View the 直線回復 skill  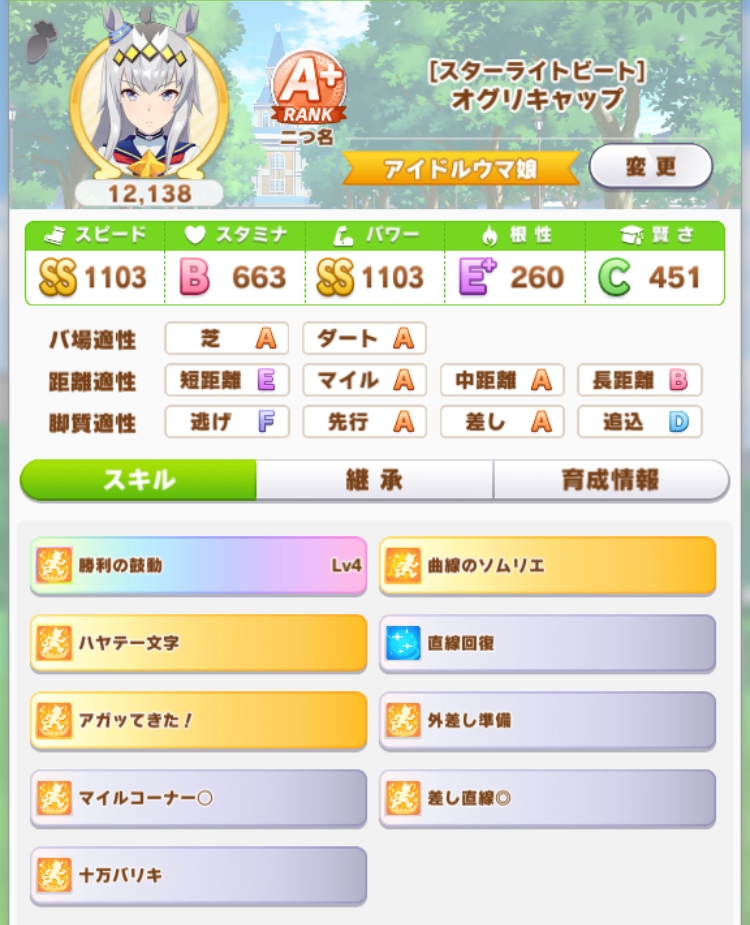click(547, 643)
